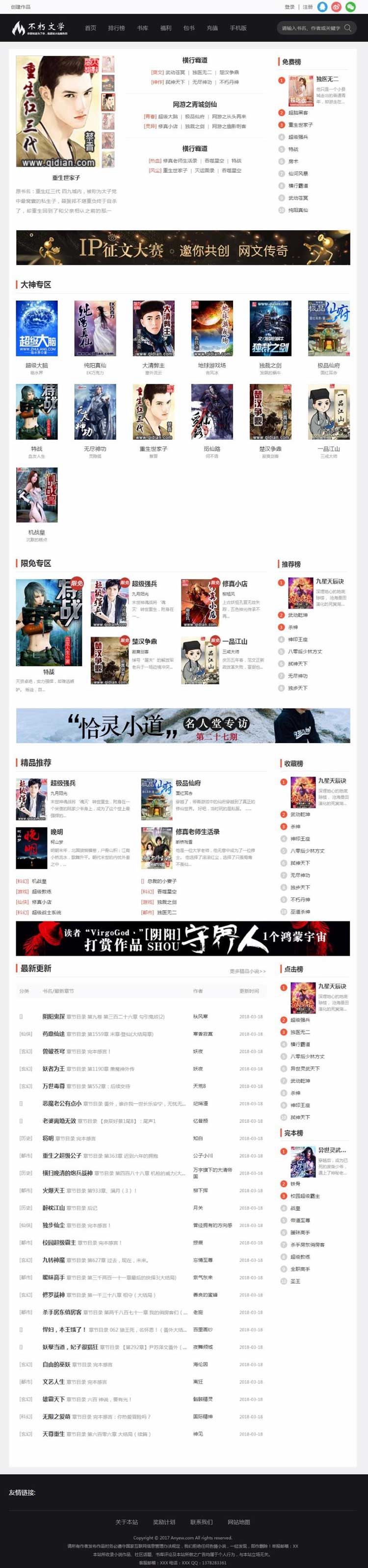Open the 登录 login link
368x1568 pixels.
pos(289,7)
